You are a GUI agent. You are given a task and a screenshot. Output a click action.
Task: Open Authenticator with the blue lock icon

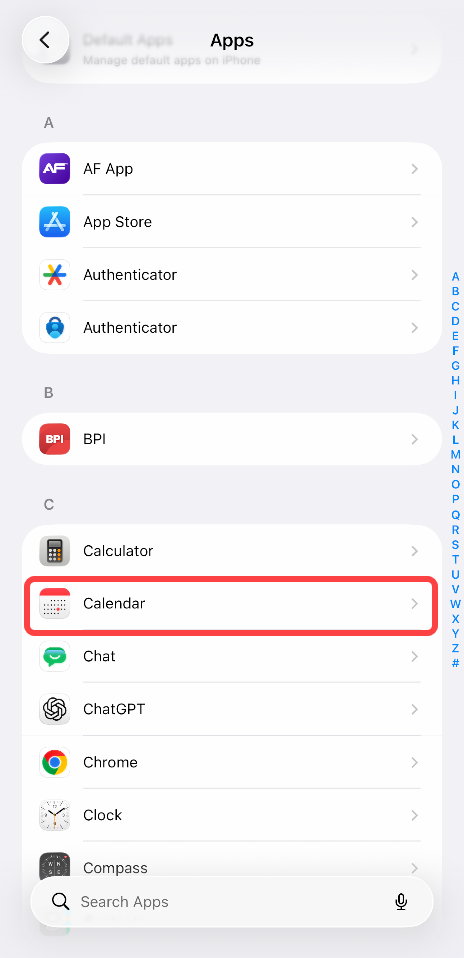232,328
